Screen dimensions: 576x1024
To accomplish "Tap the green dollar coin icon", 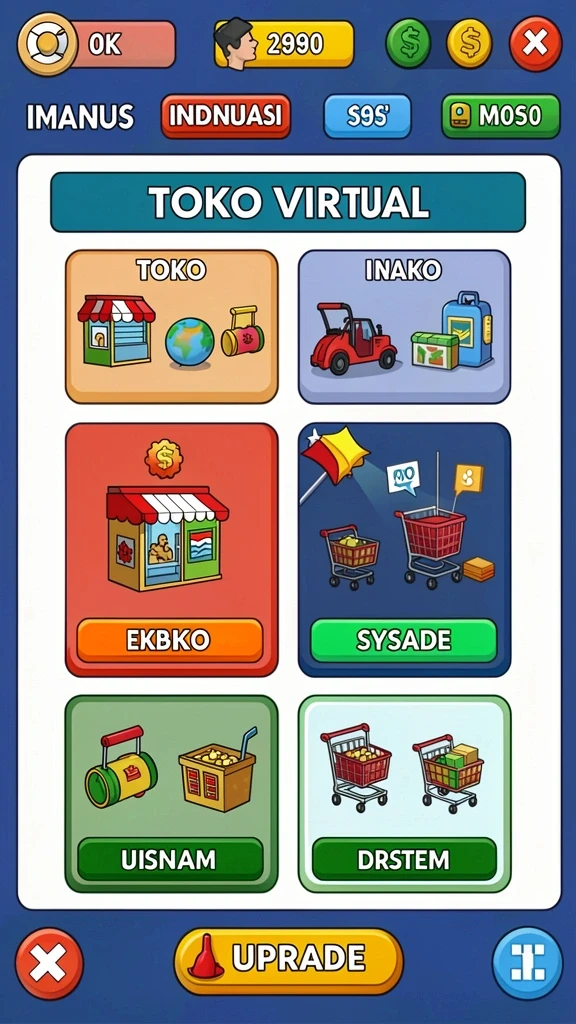I will point(408,43).
